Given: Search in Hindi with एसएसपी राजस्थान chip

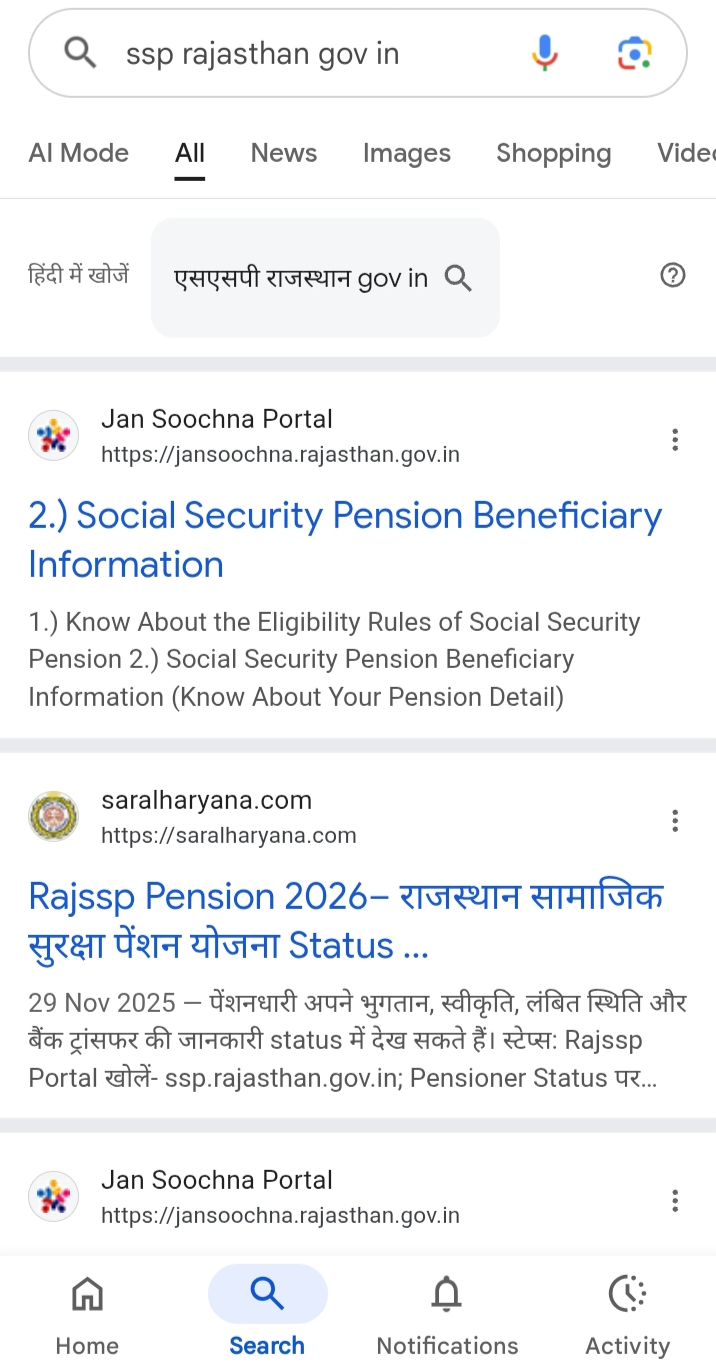Looking at the screenshot, I should [324, 278].
